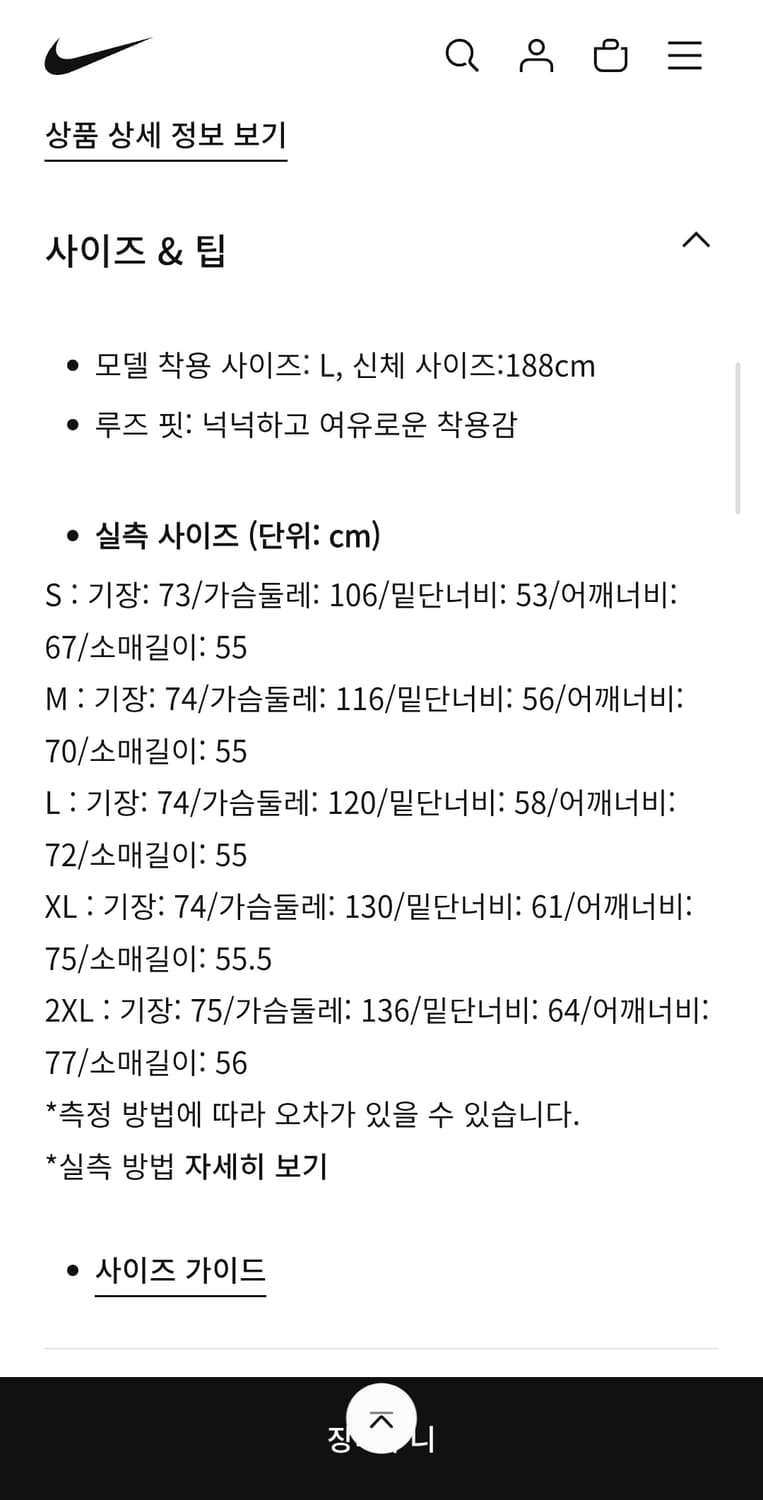
Task: Tap the person silhouette icon
Action: [x=537, y=56]
